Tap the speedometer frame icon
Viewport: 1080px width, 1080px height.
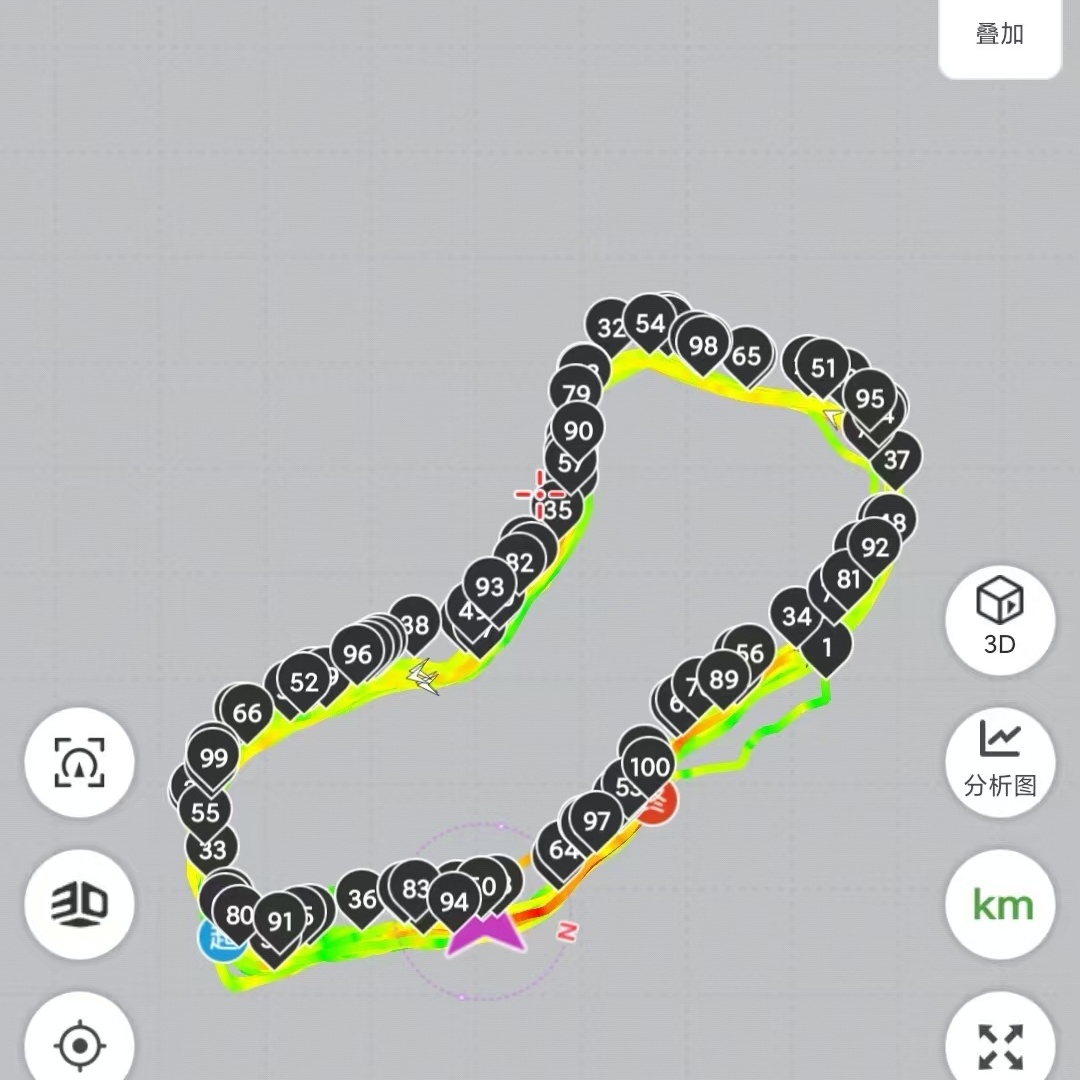80,762
